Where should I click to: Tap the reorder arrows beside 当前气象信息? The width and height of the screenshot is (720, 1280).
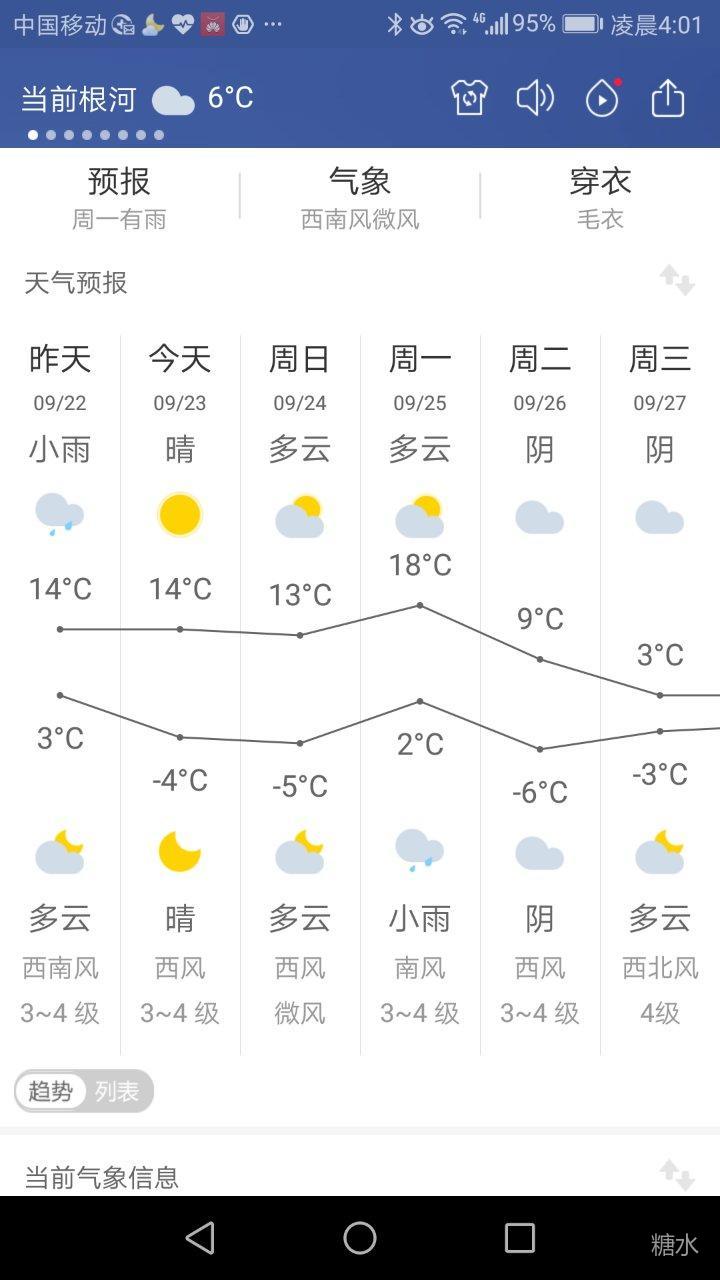point(677,1175)
